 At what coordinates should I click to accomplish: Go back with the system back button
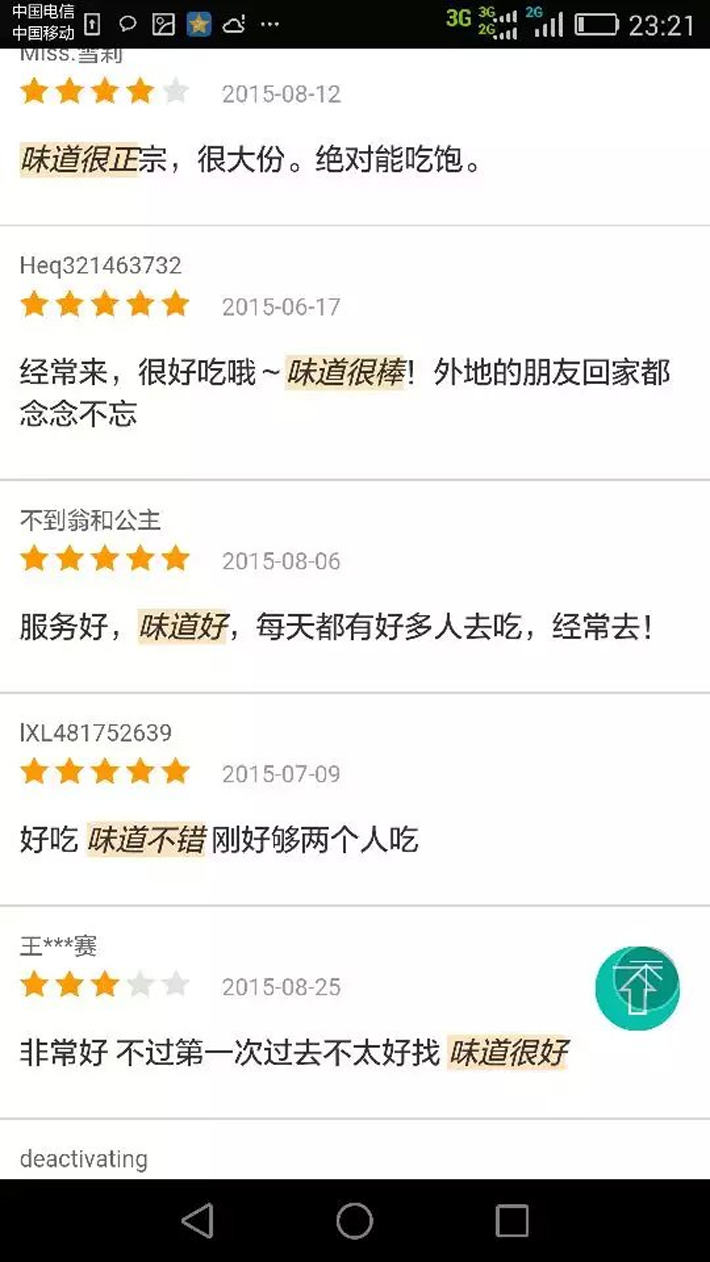(197, 1220)
